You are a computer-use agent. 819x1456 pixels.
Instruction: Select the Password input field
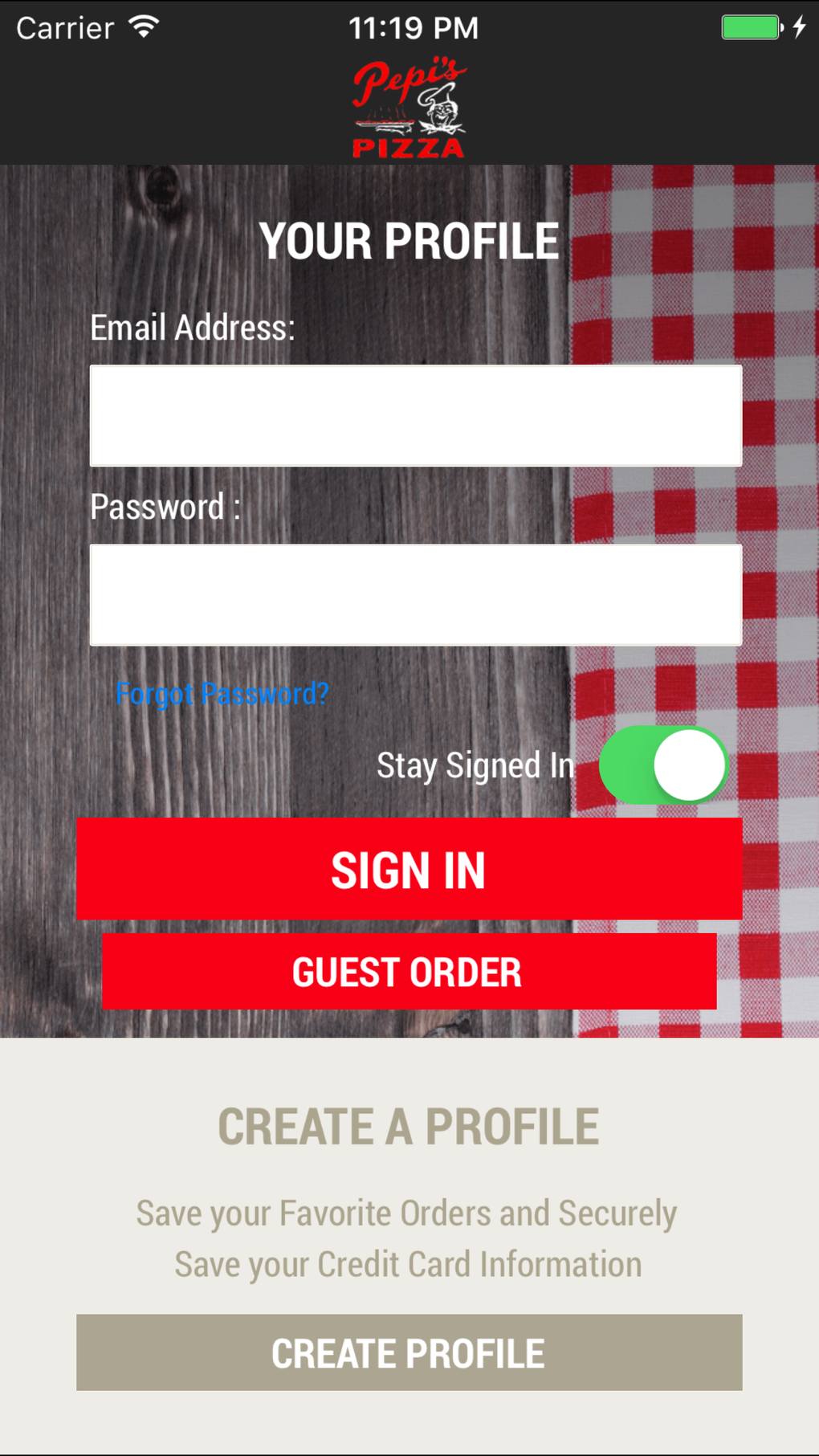(416, 594)
